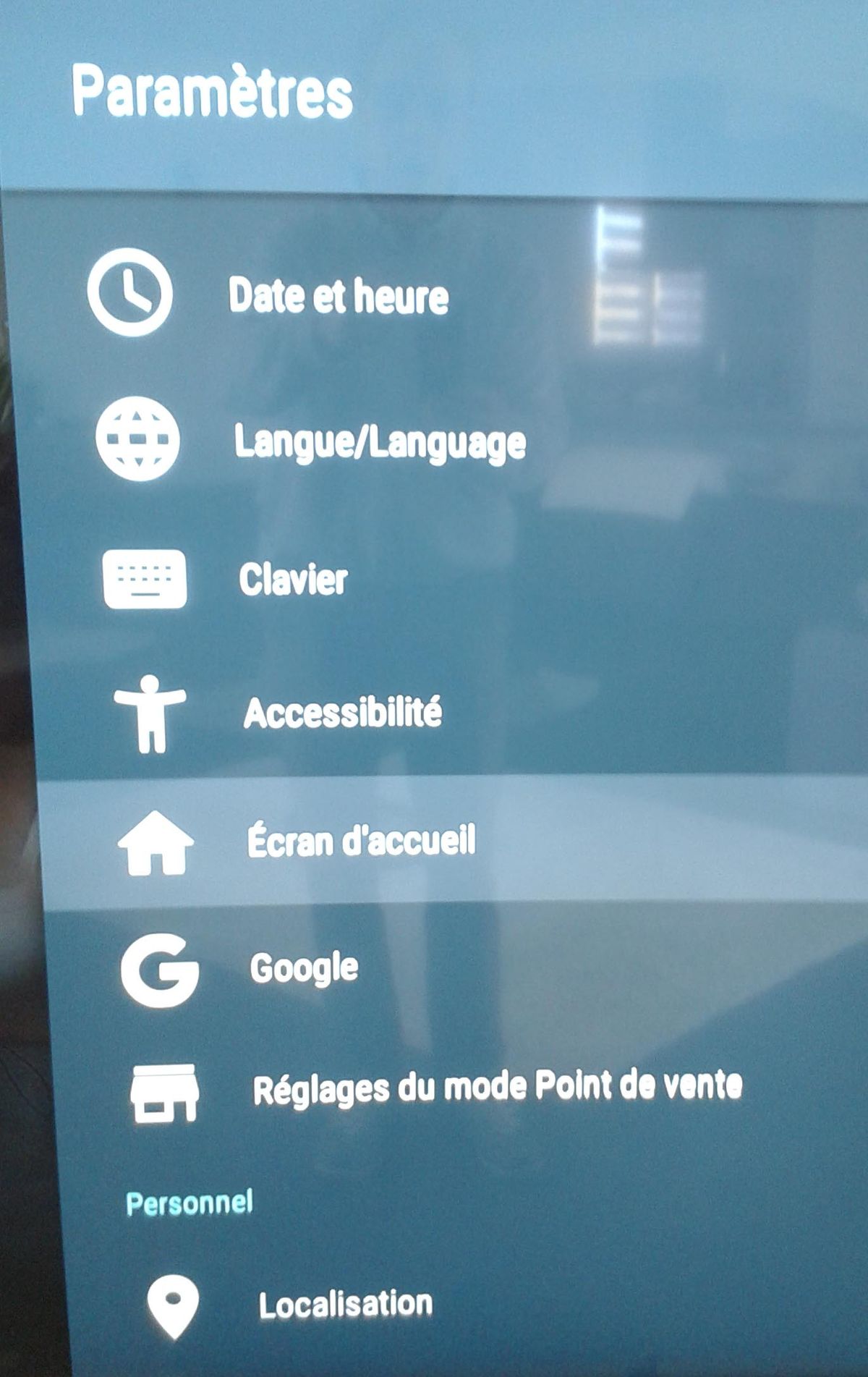Open Date et heure settings

pos(338,296)
